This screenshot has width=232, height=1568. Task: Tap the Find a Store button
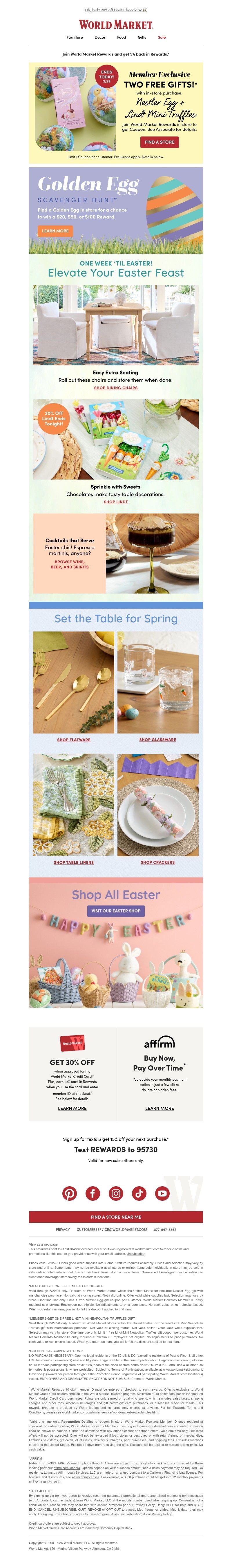(x=159, y=142)
